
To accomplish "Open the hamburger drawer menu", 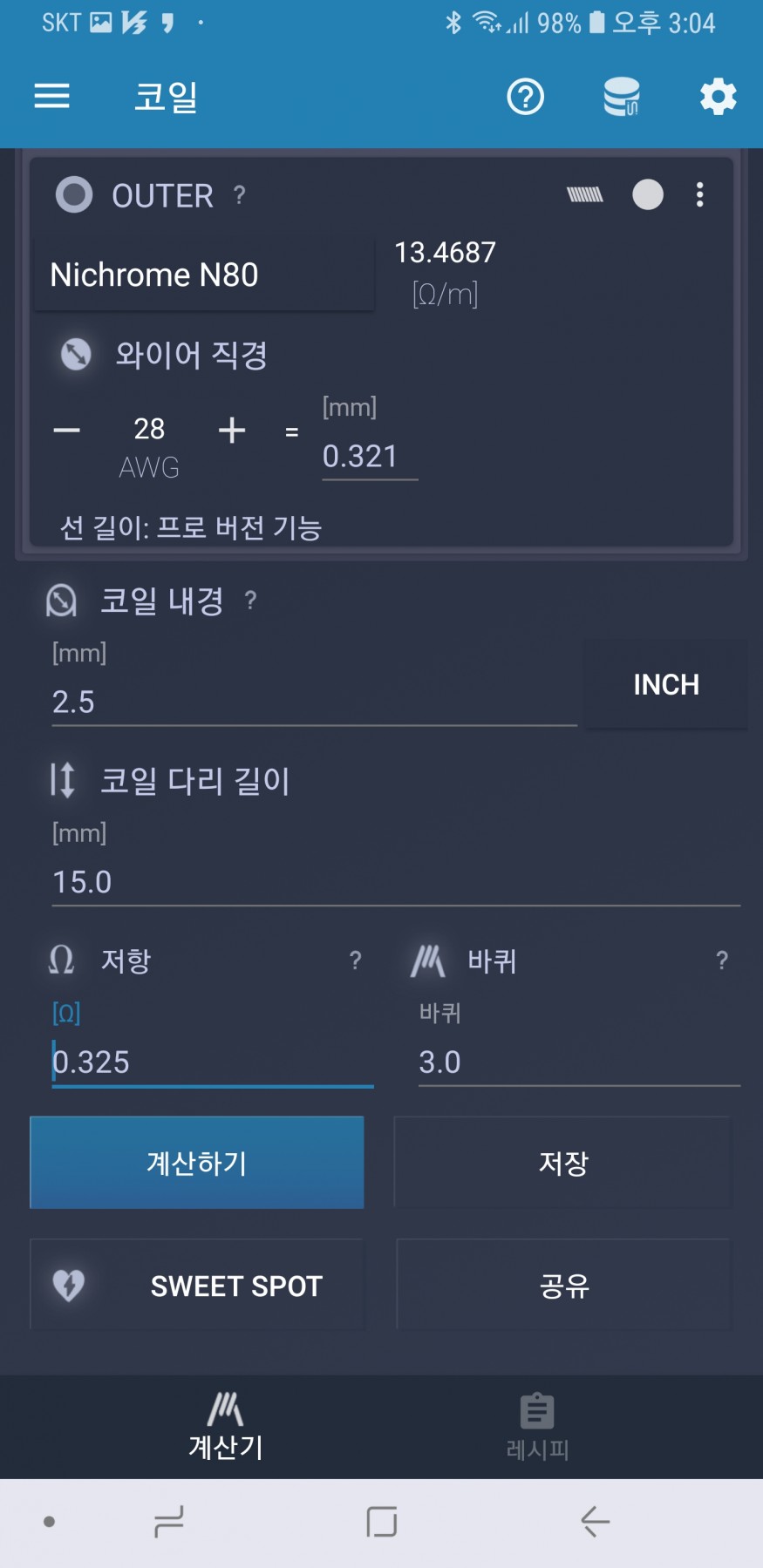I will pyautogui.click(x=51, y=96).
